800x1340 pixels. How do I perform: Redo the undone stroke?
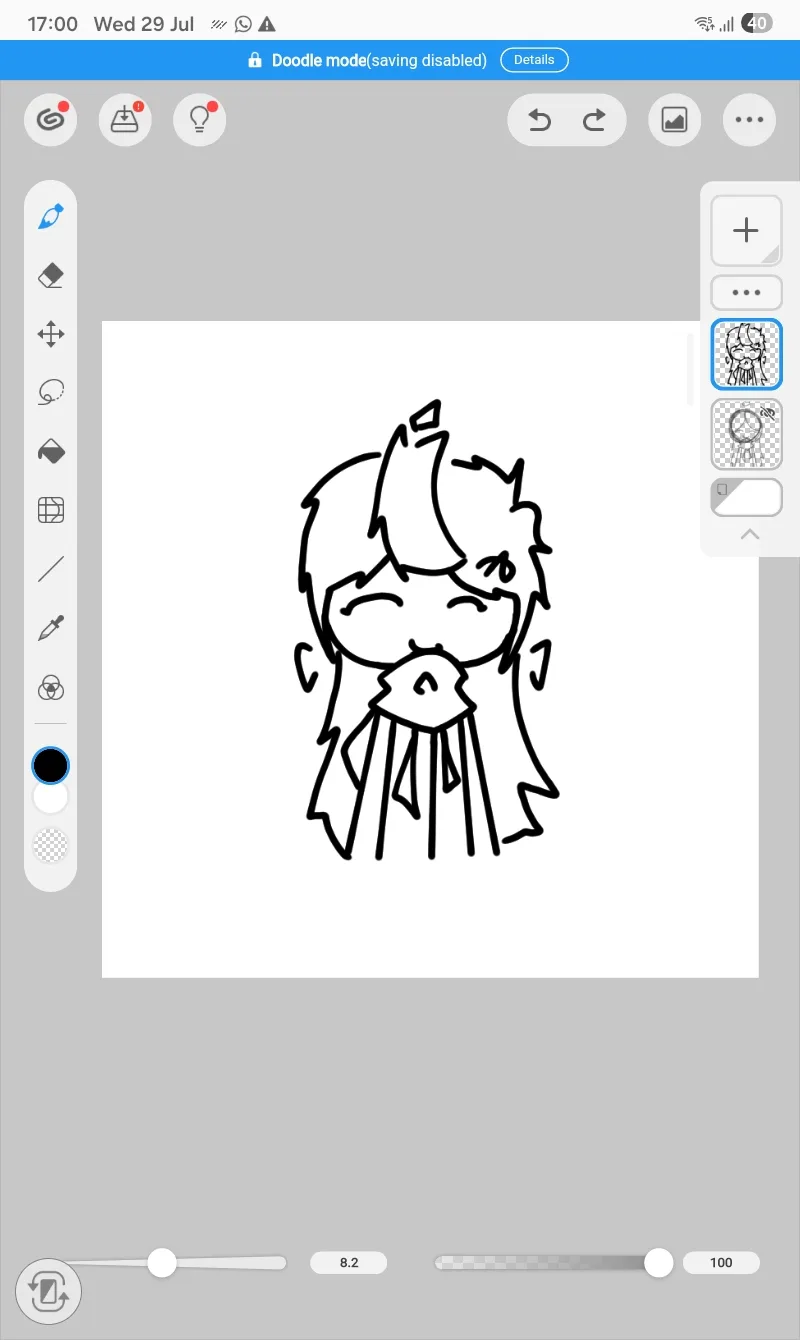click(594, 120)
